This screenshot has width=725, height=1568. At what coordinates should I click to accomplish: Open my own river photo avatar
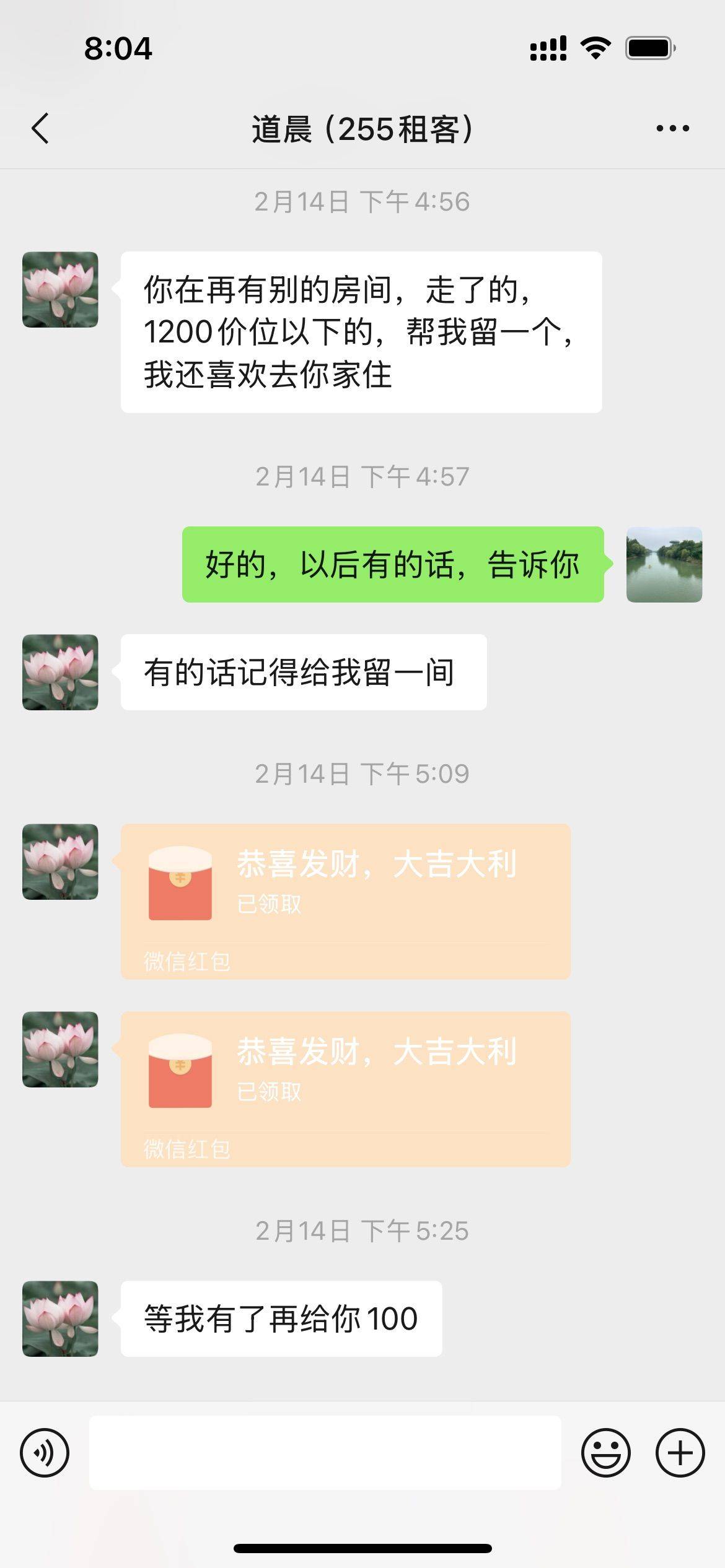664,564
